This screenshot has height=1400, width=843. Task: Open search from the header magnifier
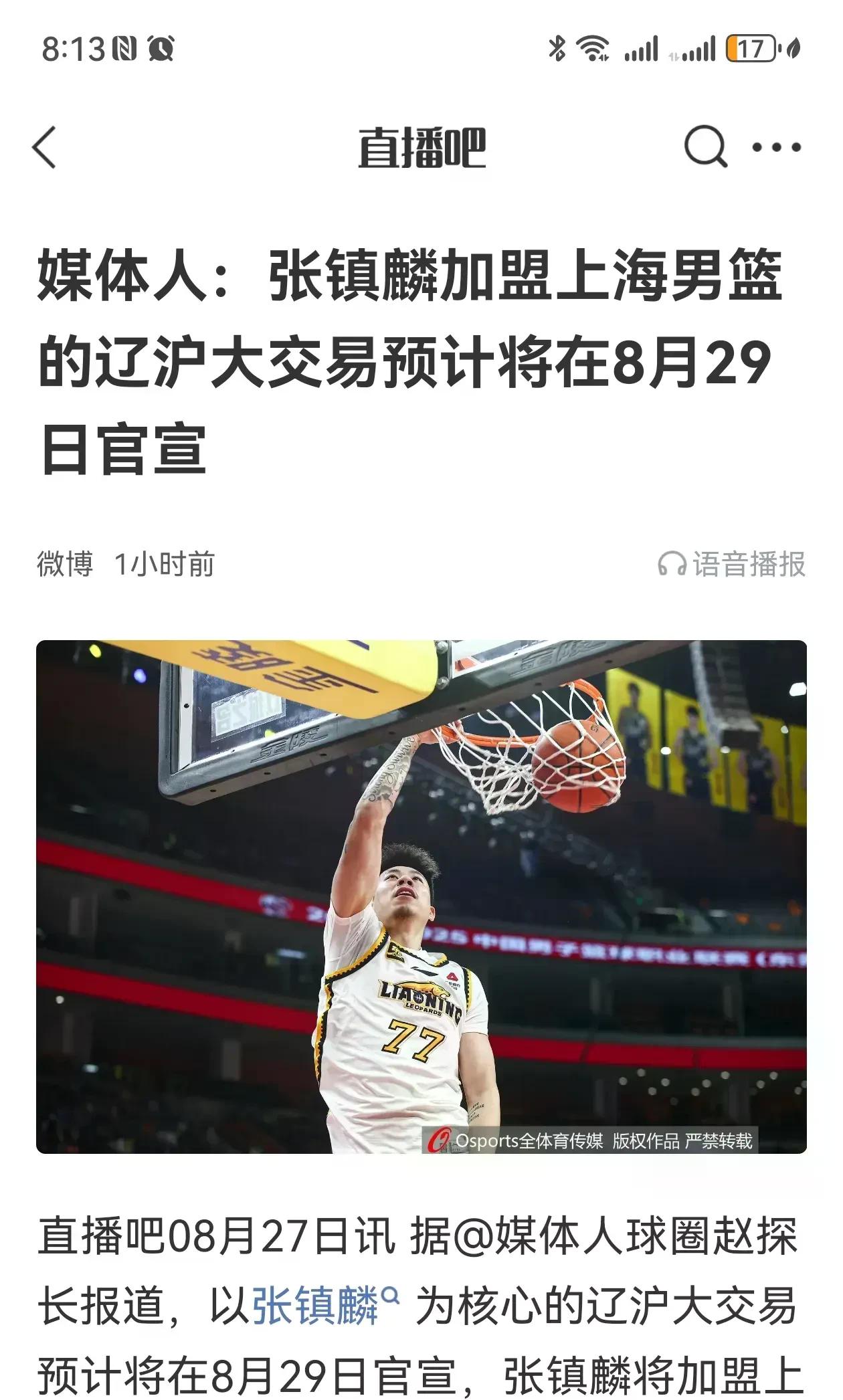tap(705, 146)
